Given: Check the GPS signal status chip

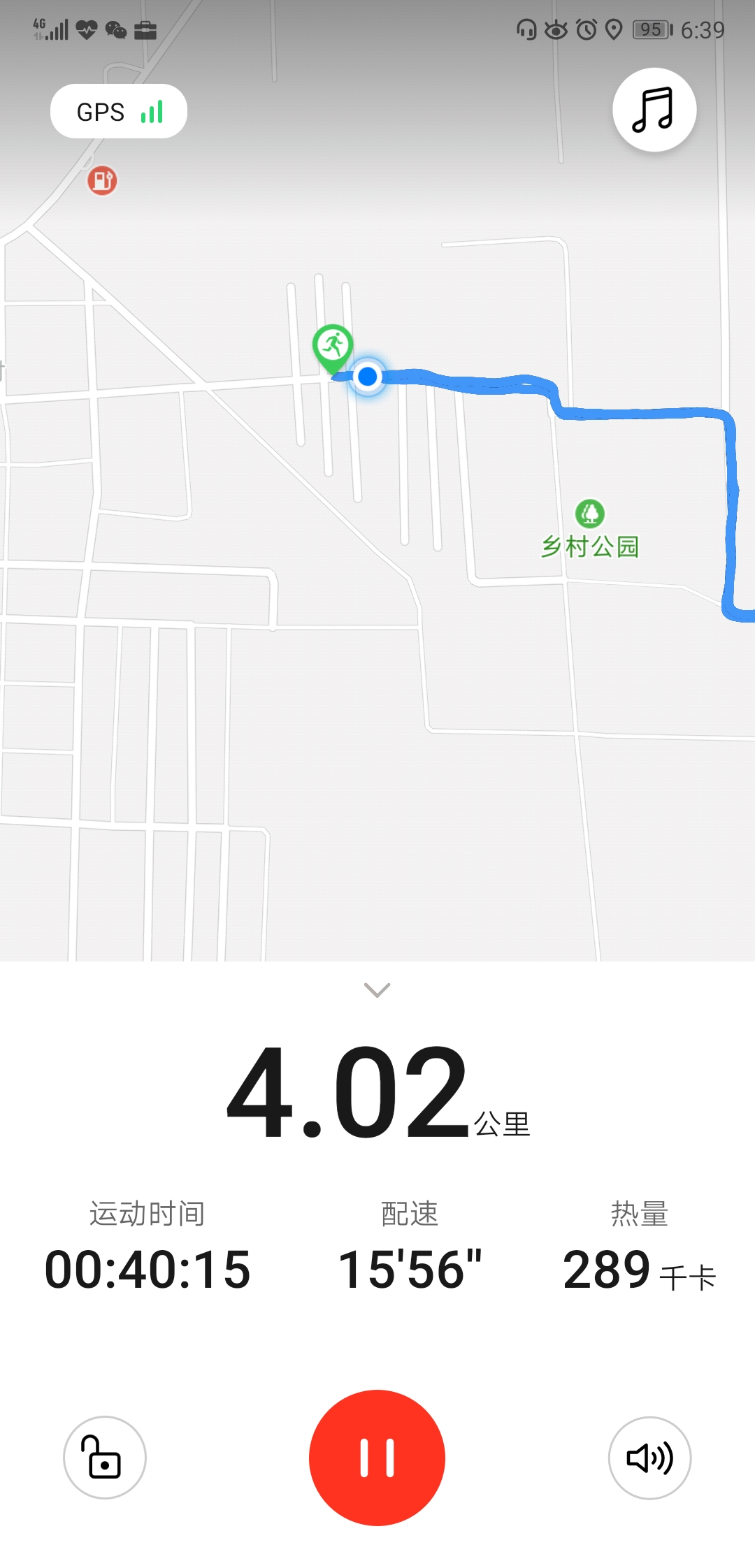Looking at the screenshot, I should coord(119,111).
